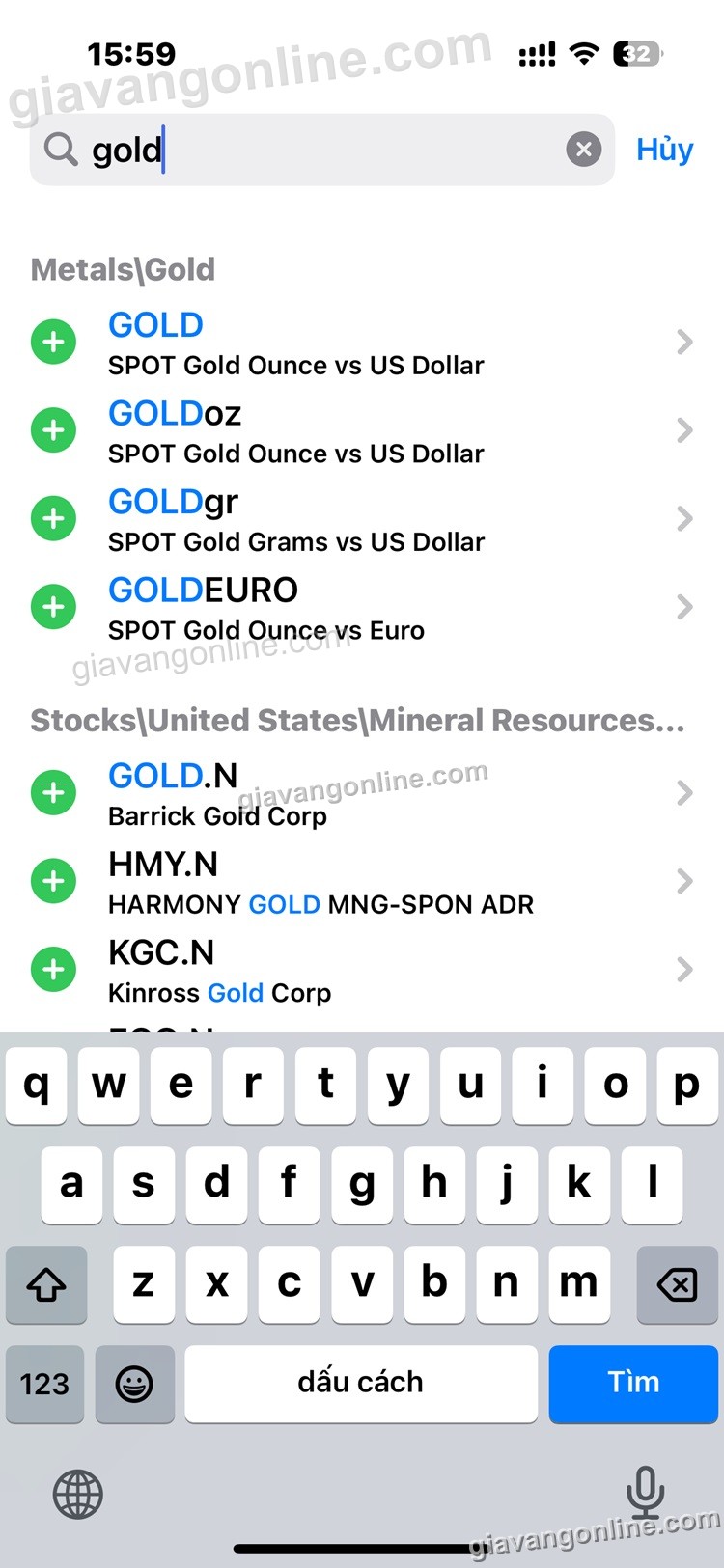724x1568 pixels.
Task: Clear the search text with the X button
Action: [x=583, y=150]
